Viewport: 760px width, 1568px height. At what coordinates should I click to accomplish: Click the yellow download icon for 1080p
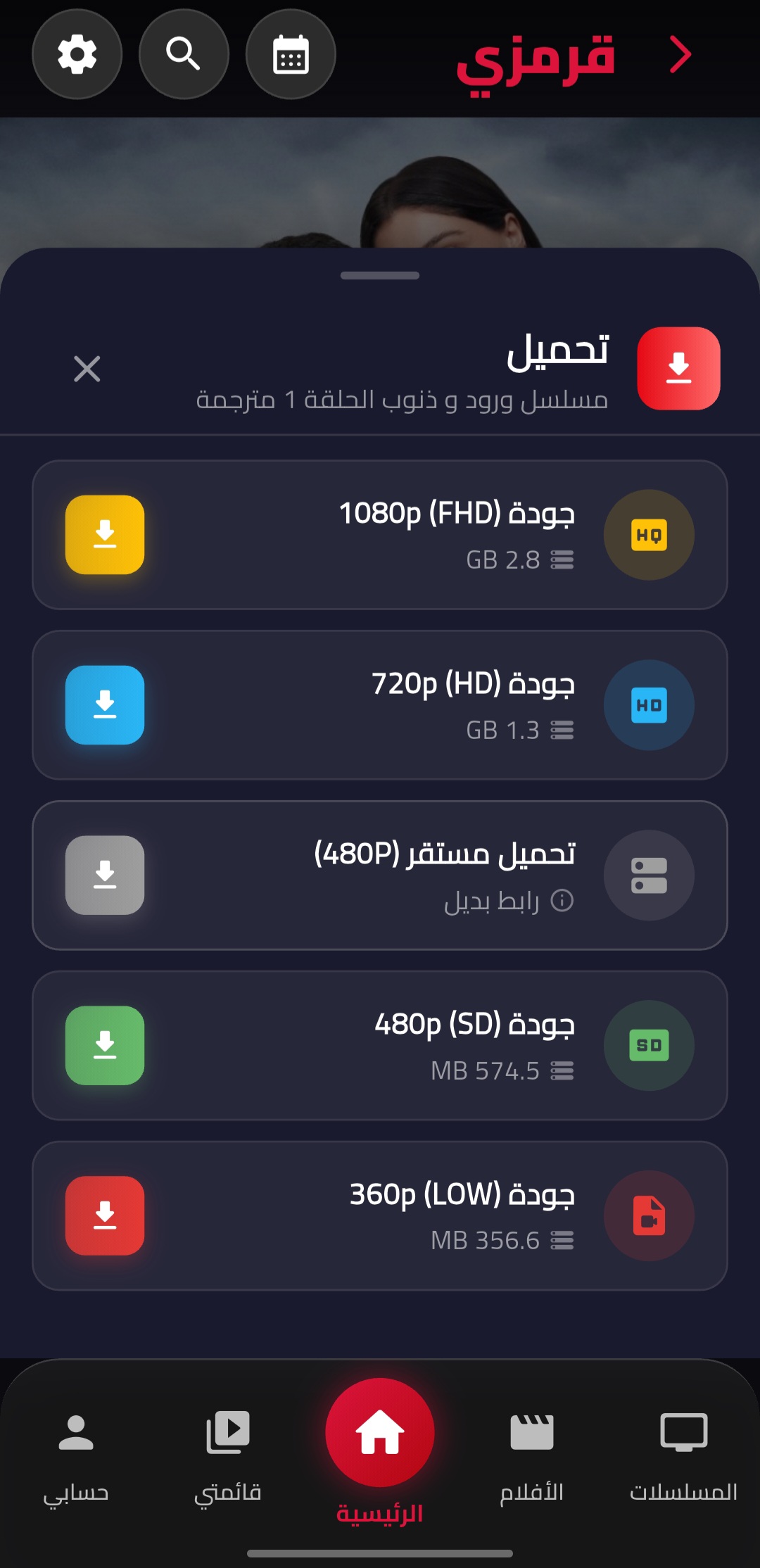104,535
